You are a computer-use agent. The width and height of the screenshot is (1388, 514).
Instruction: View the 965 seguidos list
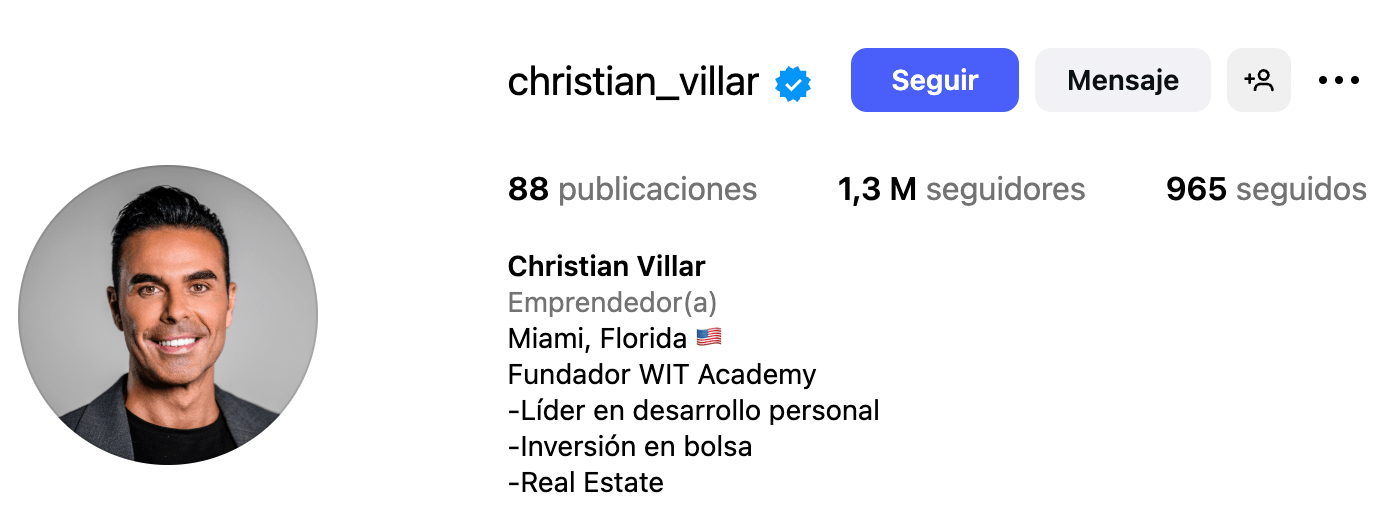pyautogui.click(x=1265, y=189)
